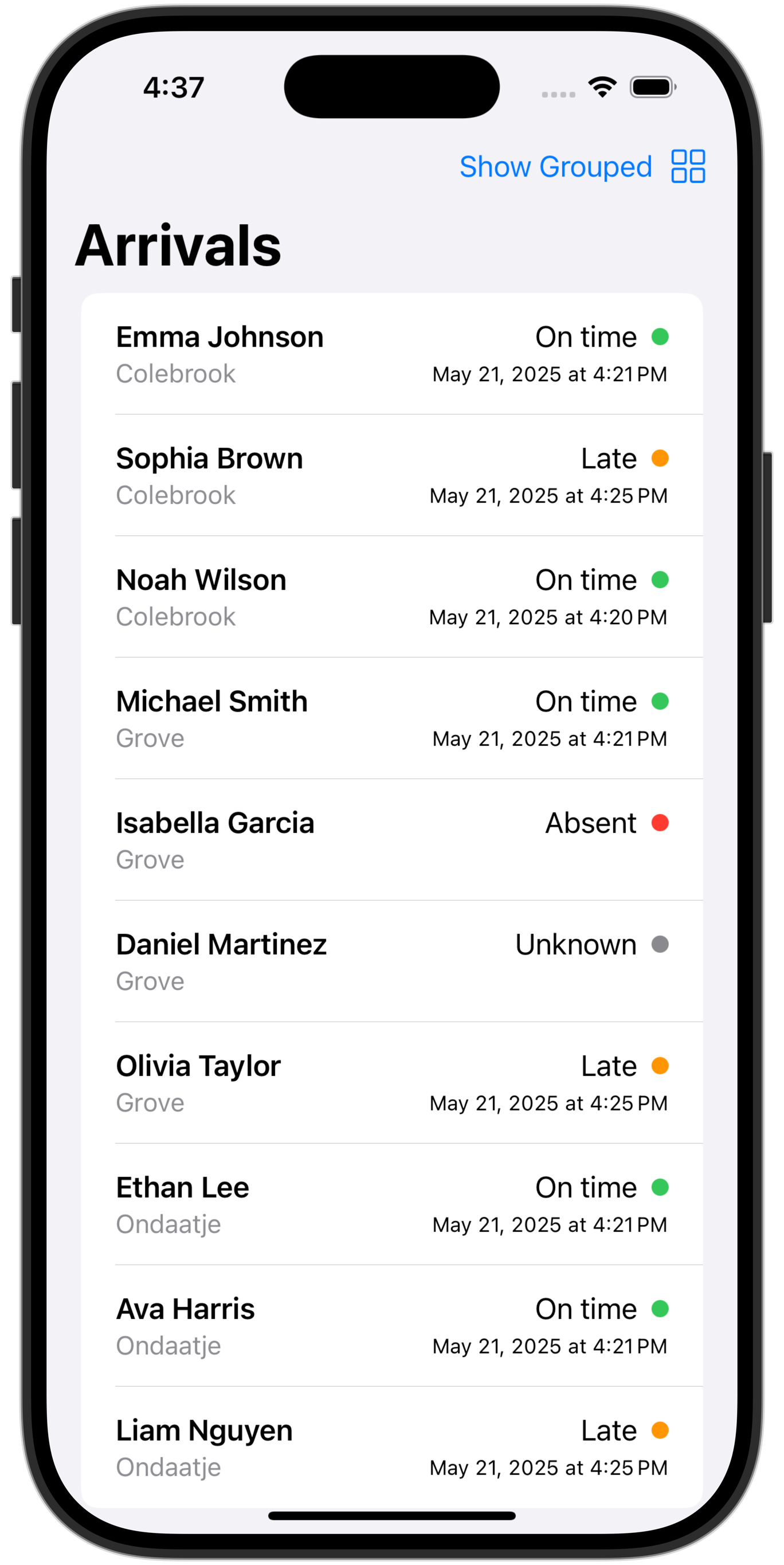Open Isabella Garcia's absent entry
Image resolution: width=784 pixels, height=1565 pixels.
click(x=391, y=840)
